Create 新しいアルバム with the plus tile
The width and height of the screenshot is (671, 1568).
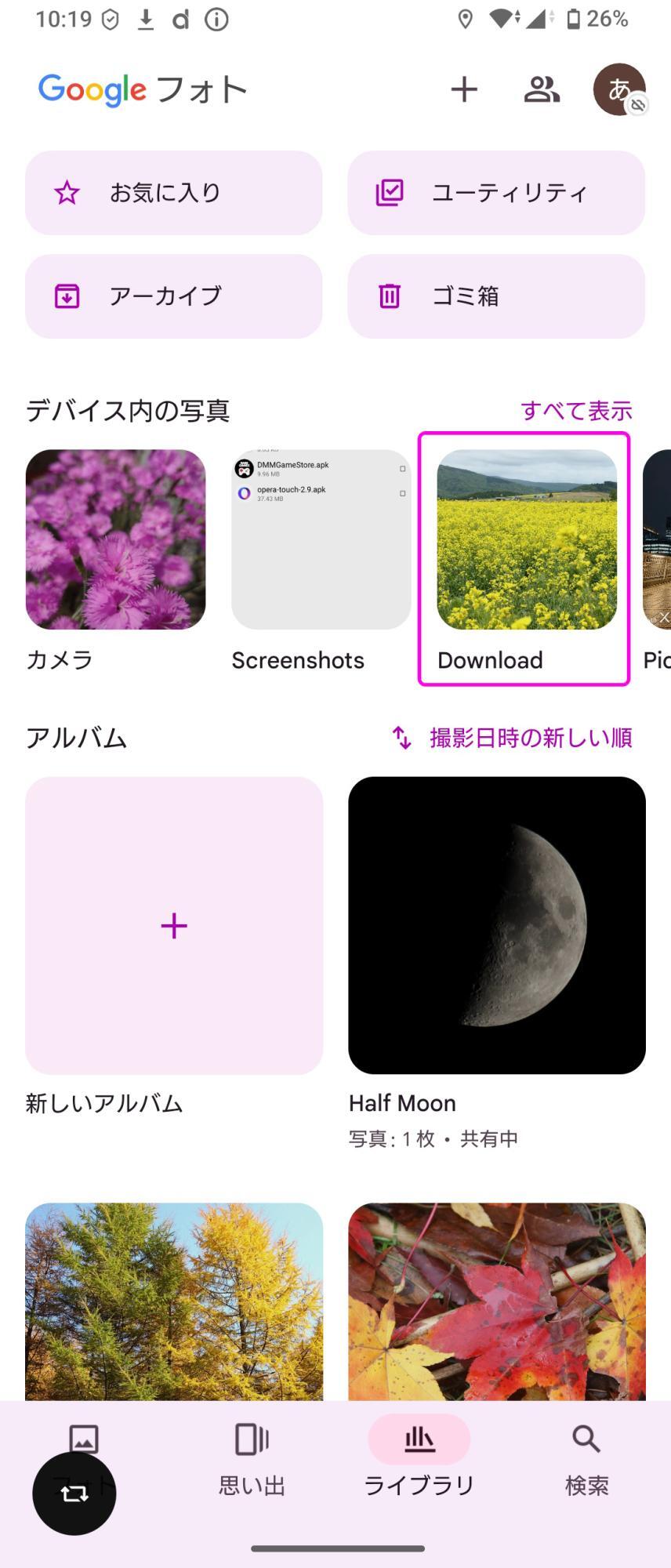coord(174,925)
